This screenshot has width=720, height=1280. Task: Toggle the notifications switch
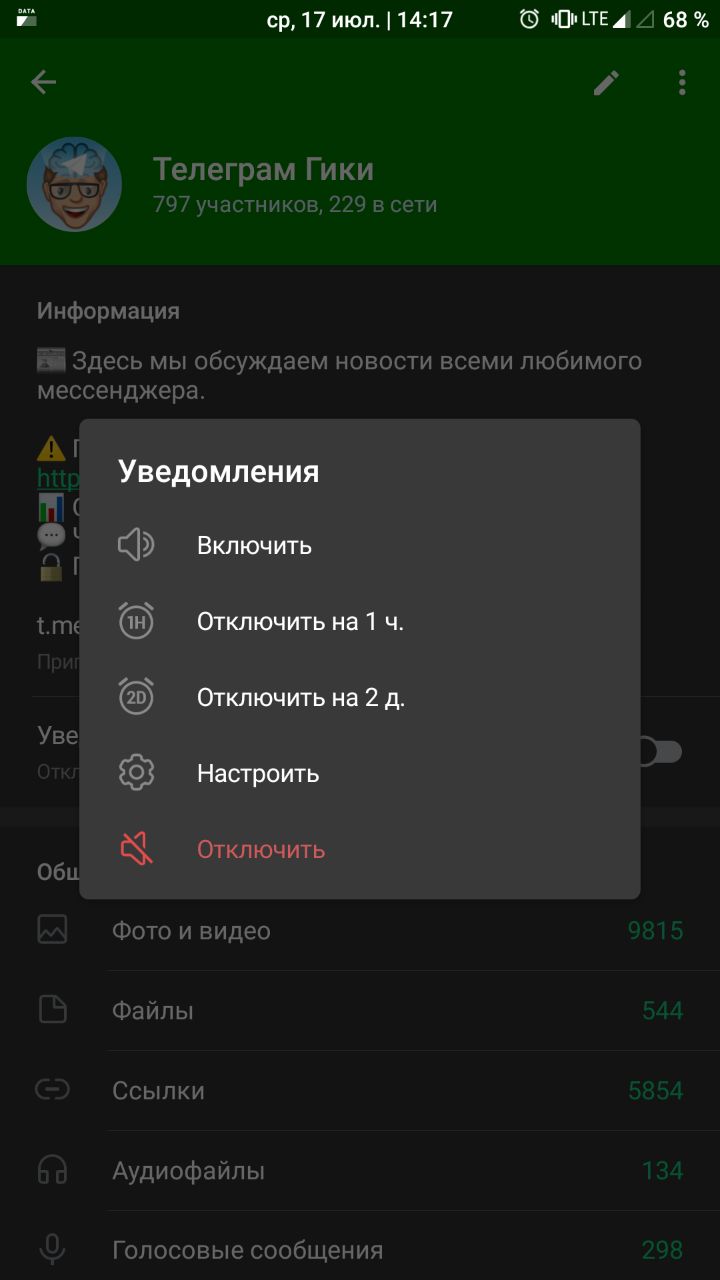(661, 752)
